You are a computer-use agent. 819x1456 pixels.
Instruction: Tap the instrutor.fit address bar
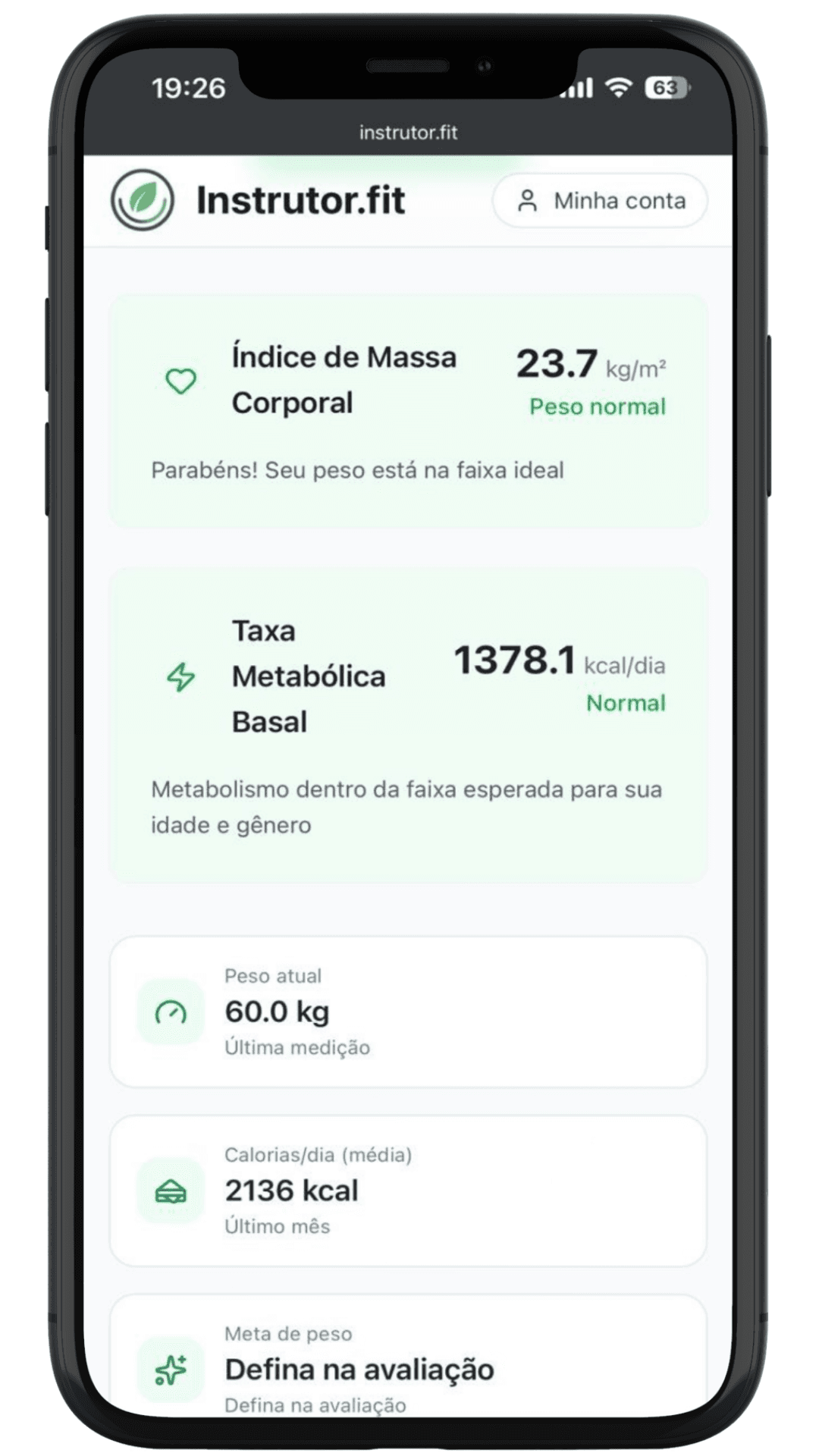[409, 131]
